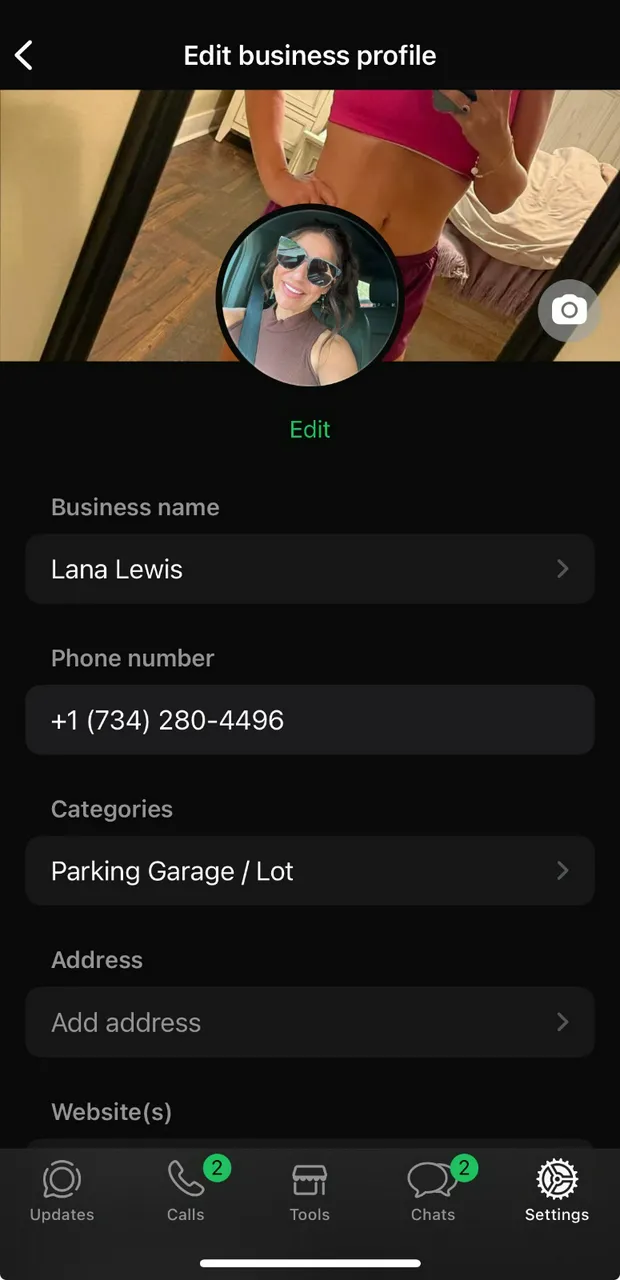Image resolution: width=620 pixels, height=1280 pixels.
Task: Select the Settings tab
Action: pos(557,1192)
